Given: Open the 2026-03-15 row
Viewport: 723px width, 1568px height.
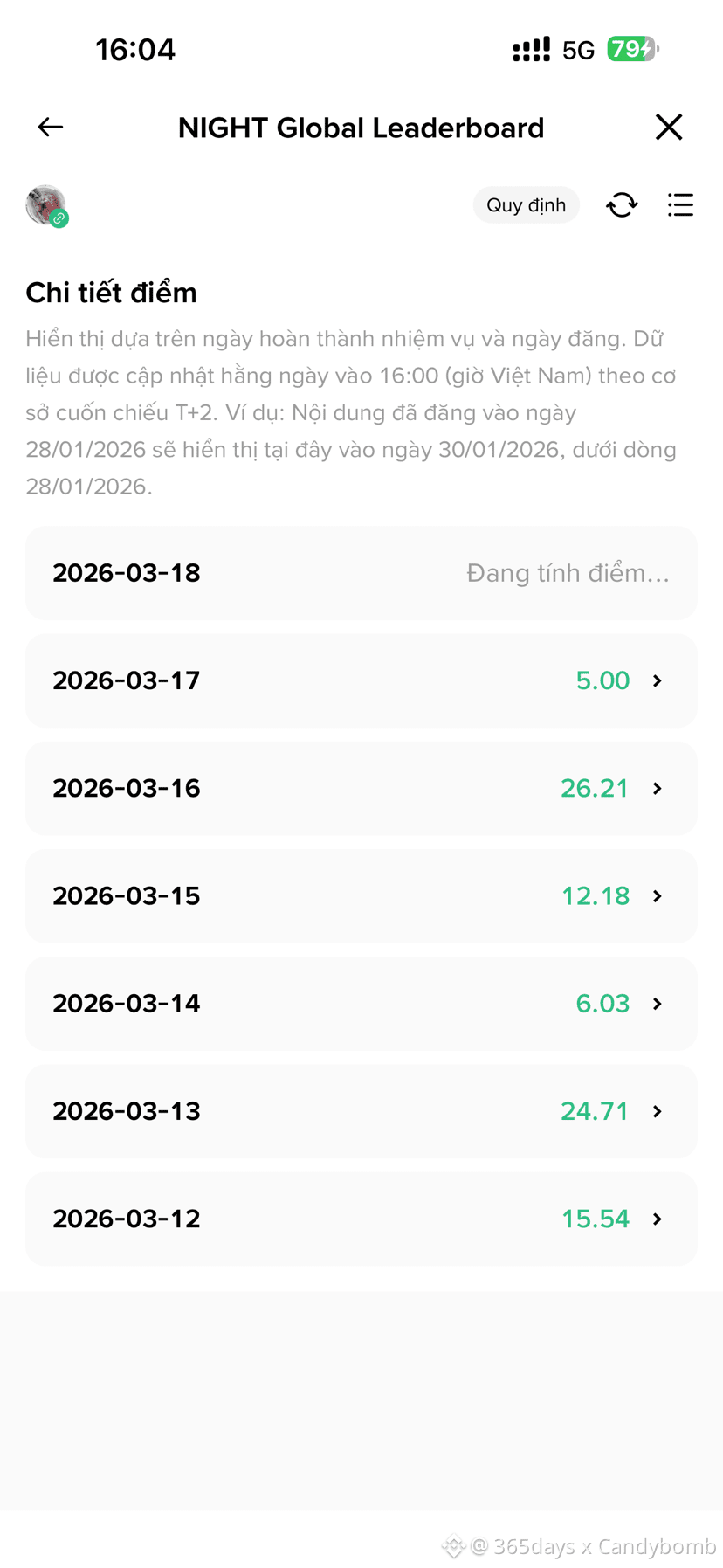Looking at the screenshot, I should (x=361, y=895).
